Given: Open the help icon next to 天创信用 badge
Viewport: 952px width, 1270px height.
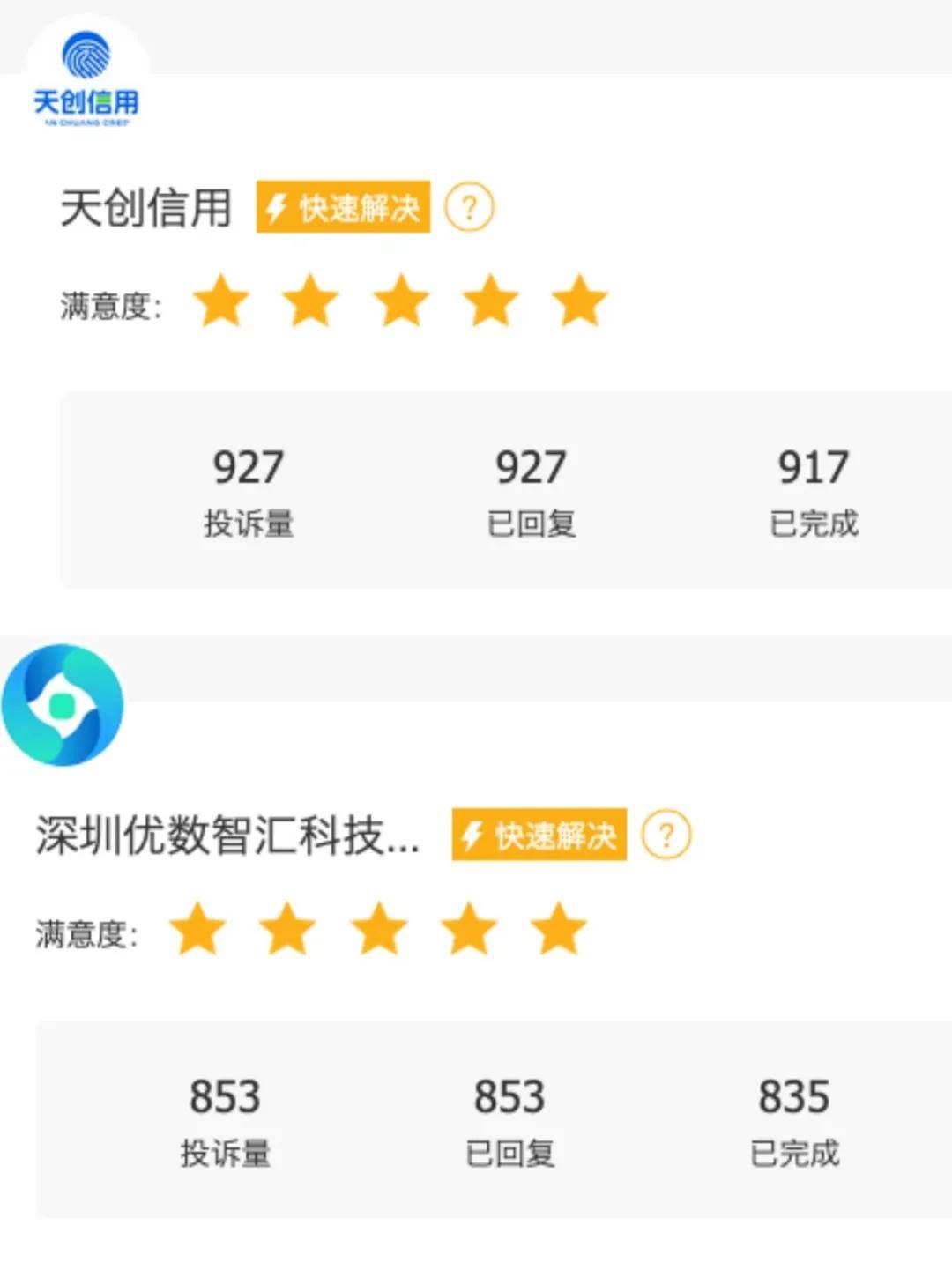Looking at the screenshot, I should 470,207.
